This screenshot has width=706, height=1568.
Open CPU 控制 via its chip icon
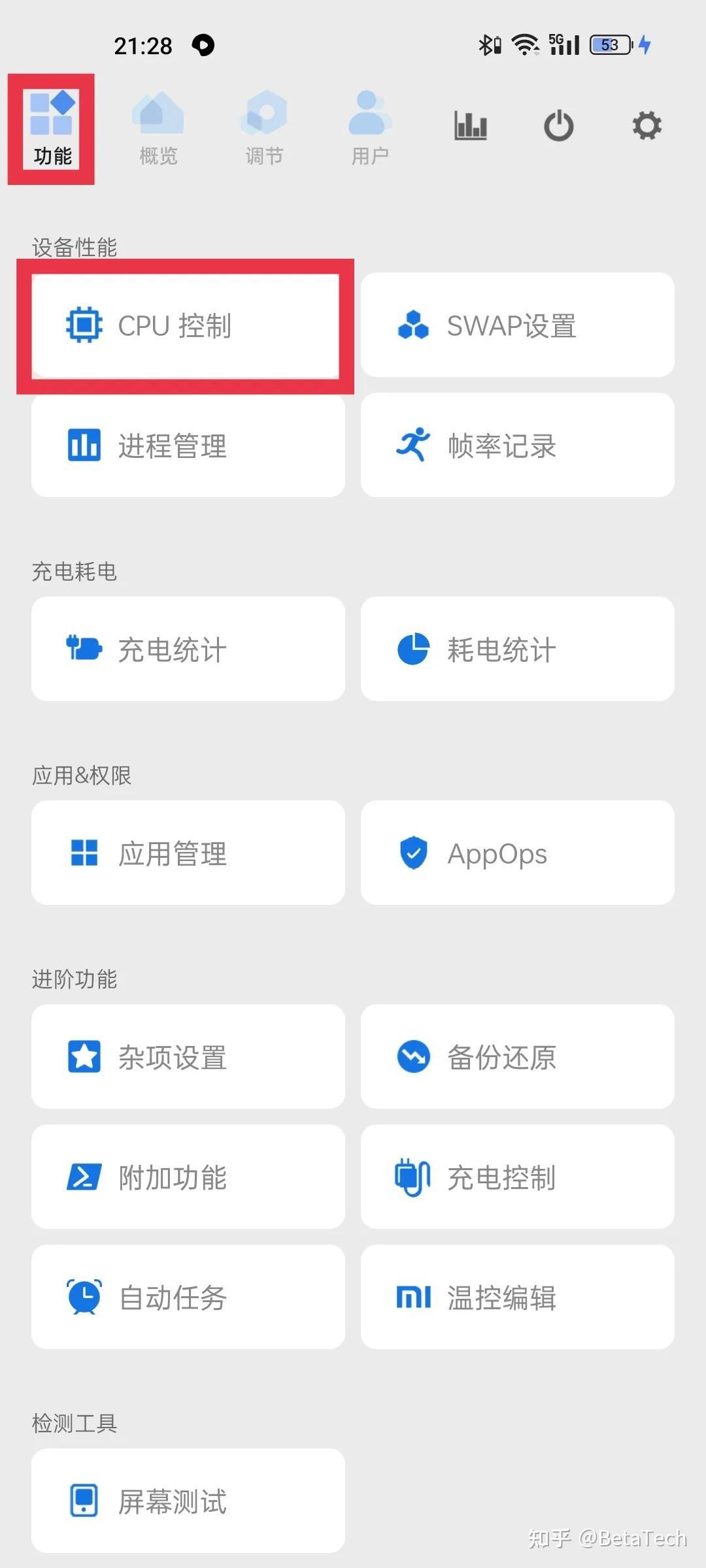click(82, 323)
